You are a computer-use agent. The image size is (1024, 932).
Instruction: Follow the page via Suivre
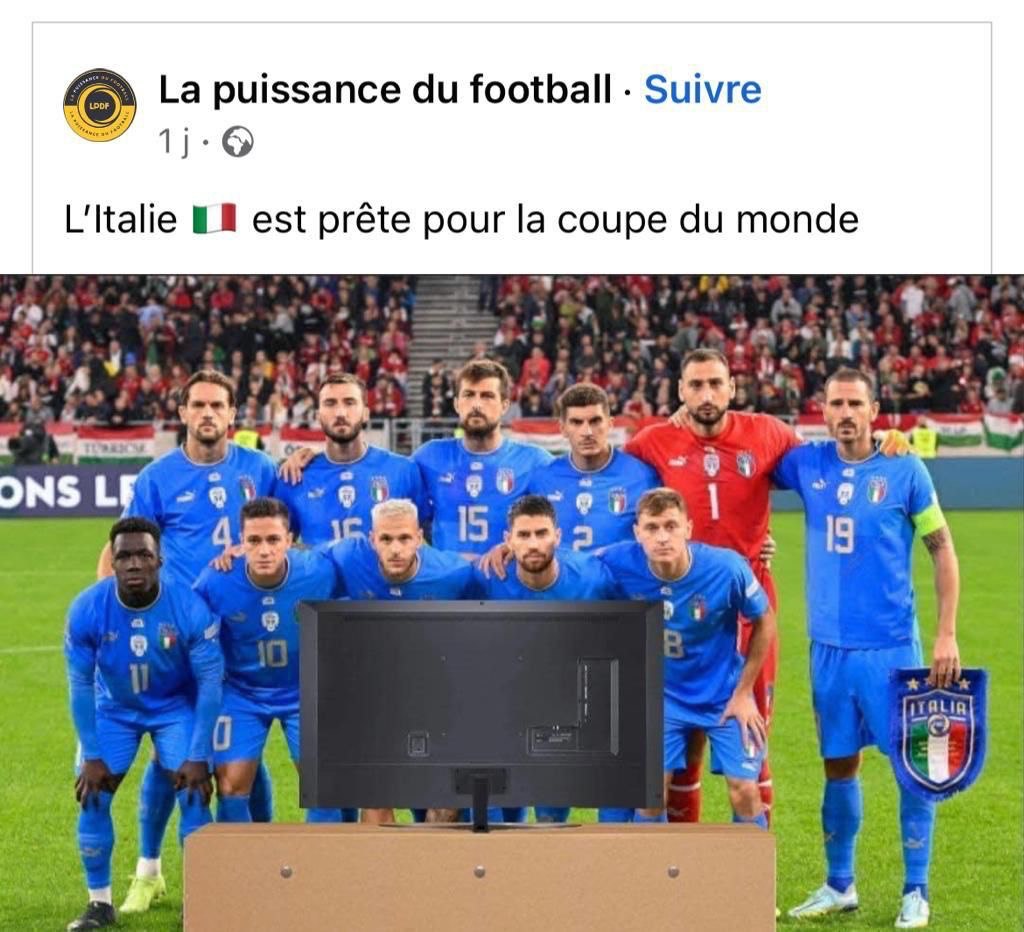pos(702,90)
